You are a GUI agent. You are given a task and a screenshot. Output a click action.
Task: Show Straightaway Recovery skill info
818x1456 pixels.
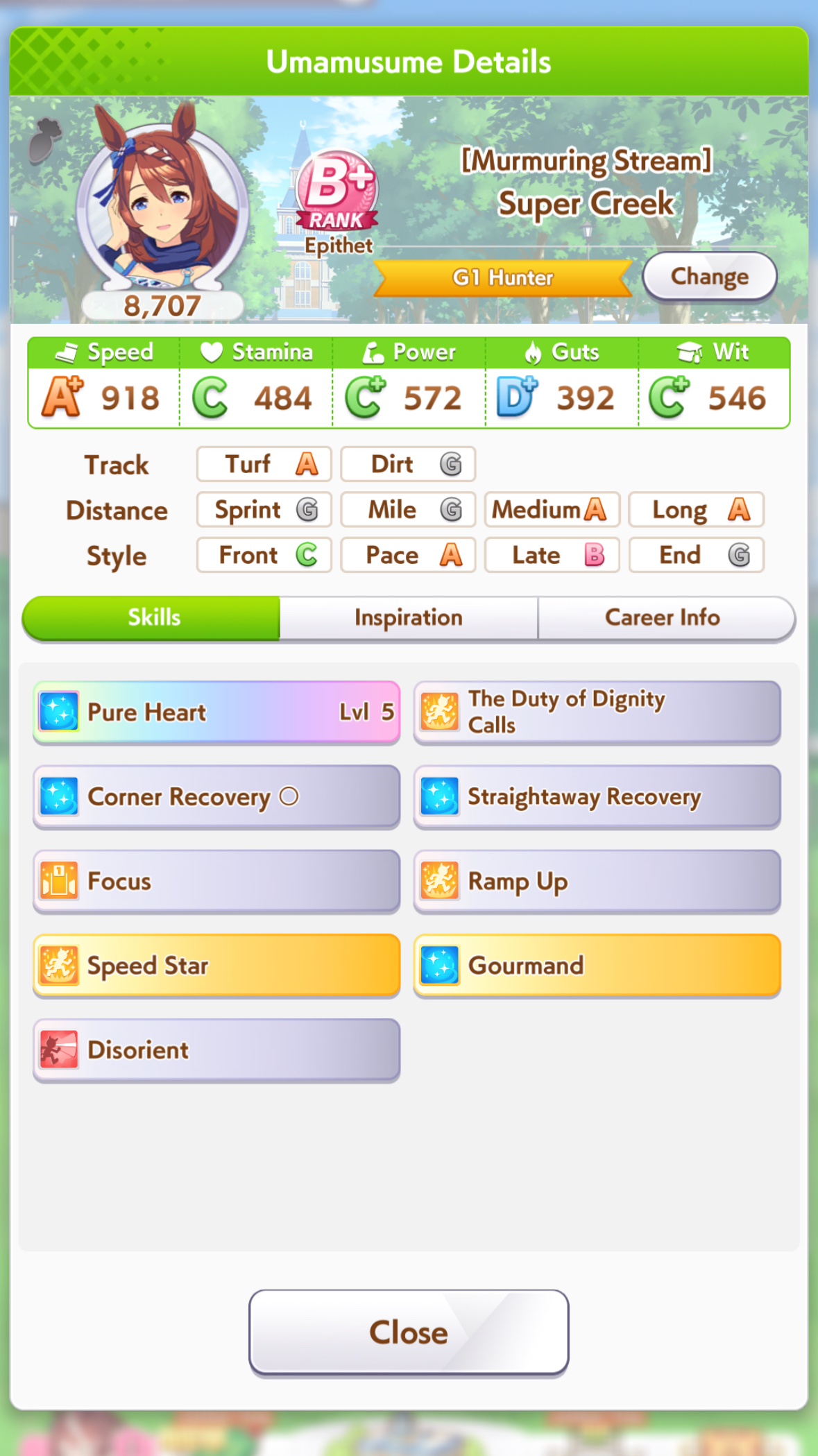(x=597, y=797)
